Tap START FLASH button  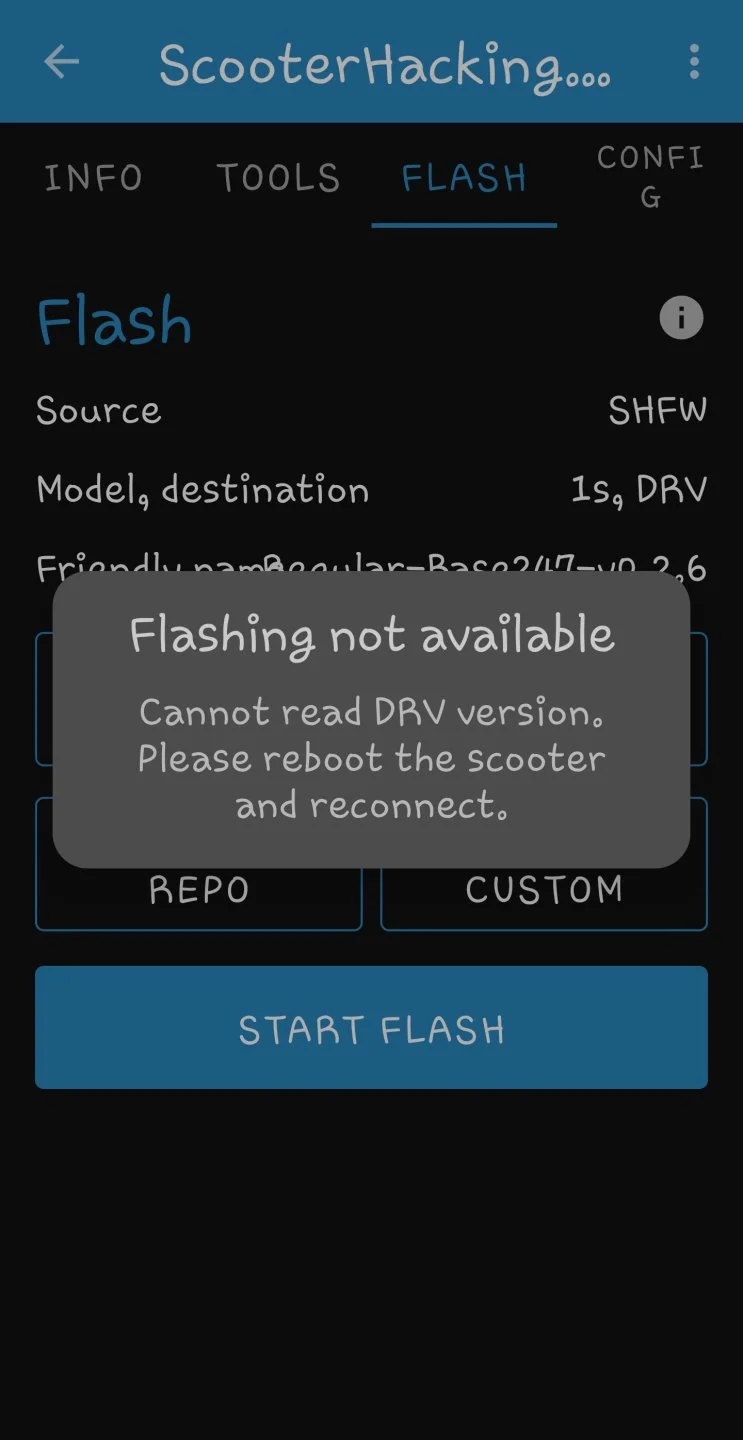tap(371, 1027)
